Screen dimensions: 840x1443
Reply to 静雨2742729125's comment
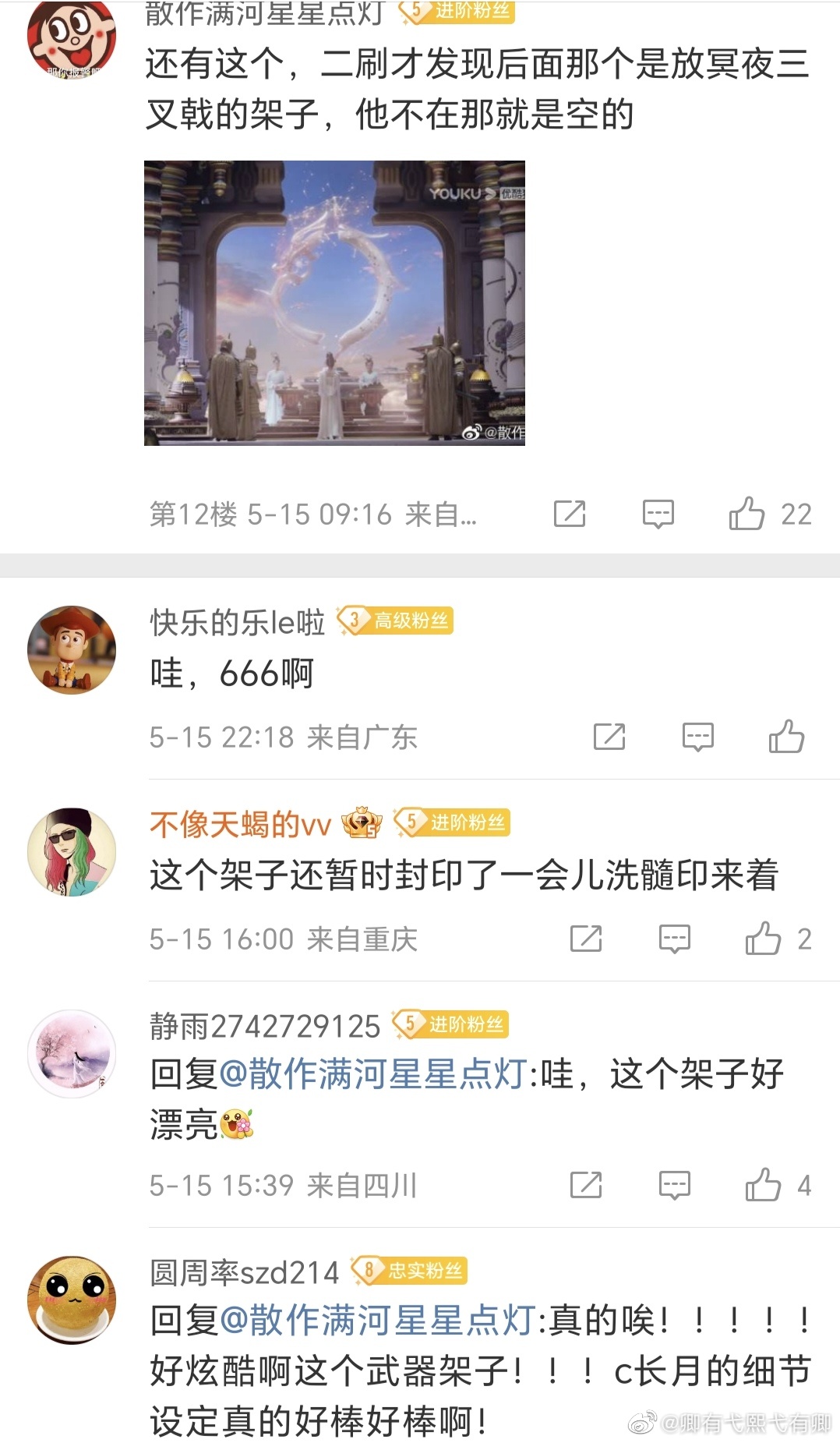tap(675, 1185)
